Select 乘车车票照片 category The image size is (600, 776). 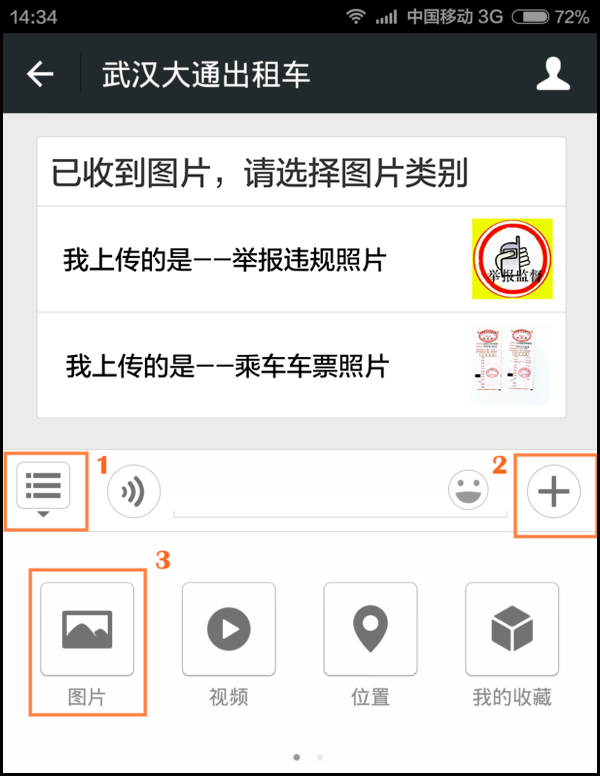[300, 365]
